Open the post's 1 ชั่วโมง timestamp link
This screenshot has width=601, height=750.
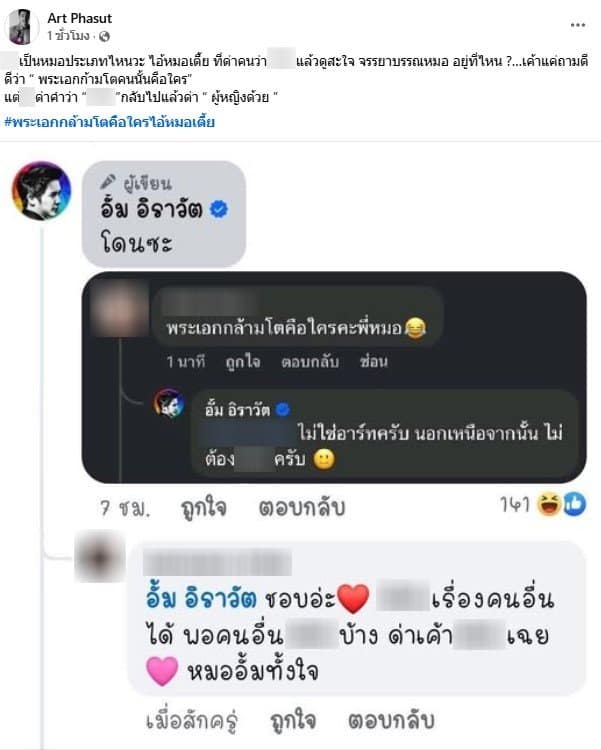pos(70,35)
